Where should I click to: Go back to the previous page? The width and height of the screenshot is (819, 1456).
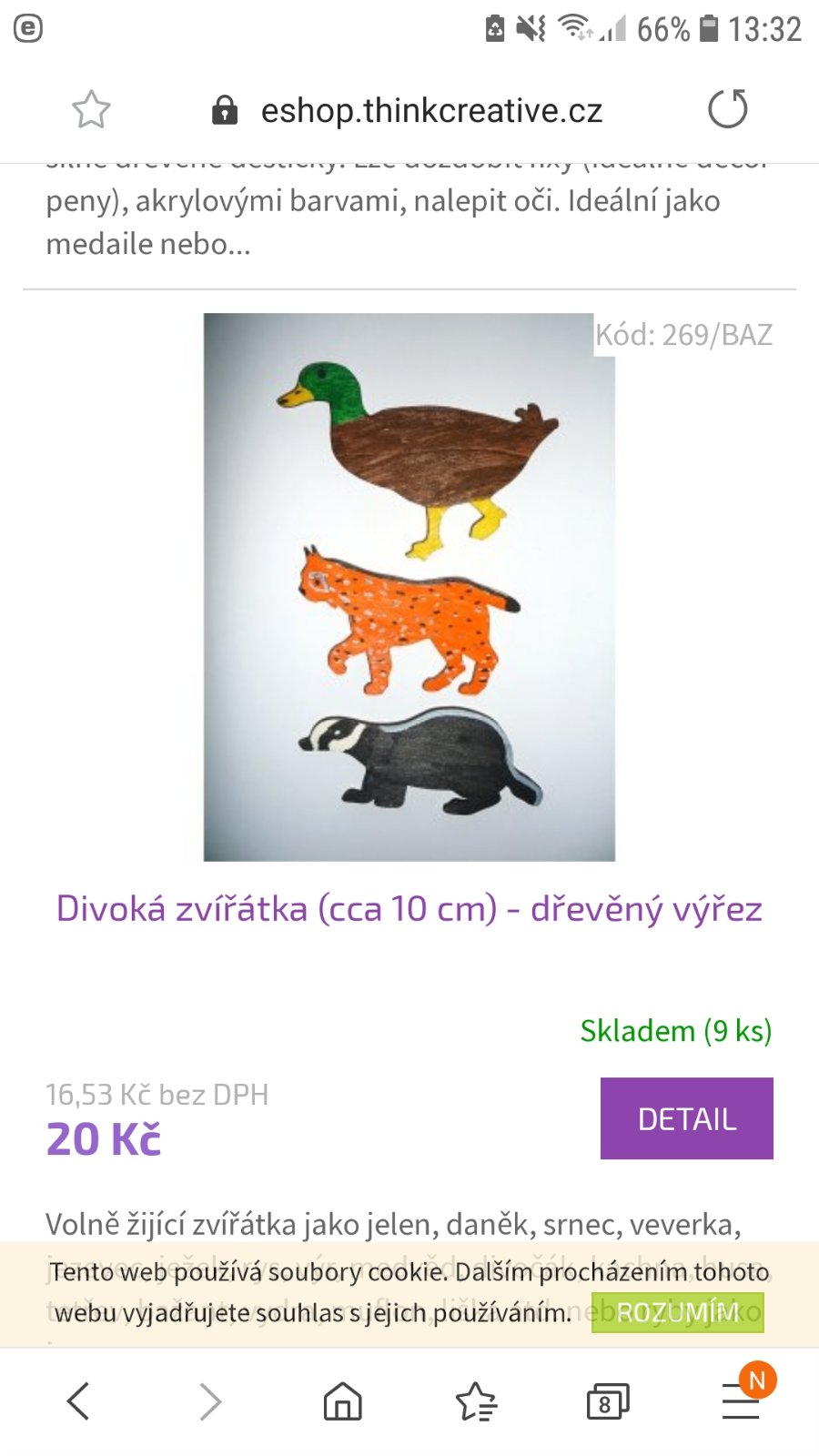(x=79, y=1401)
